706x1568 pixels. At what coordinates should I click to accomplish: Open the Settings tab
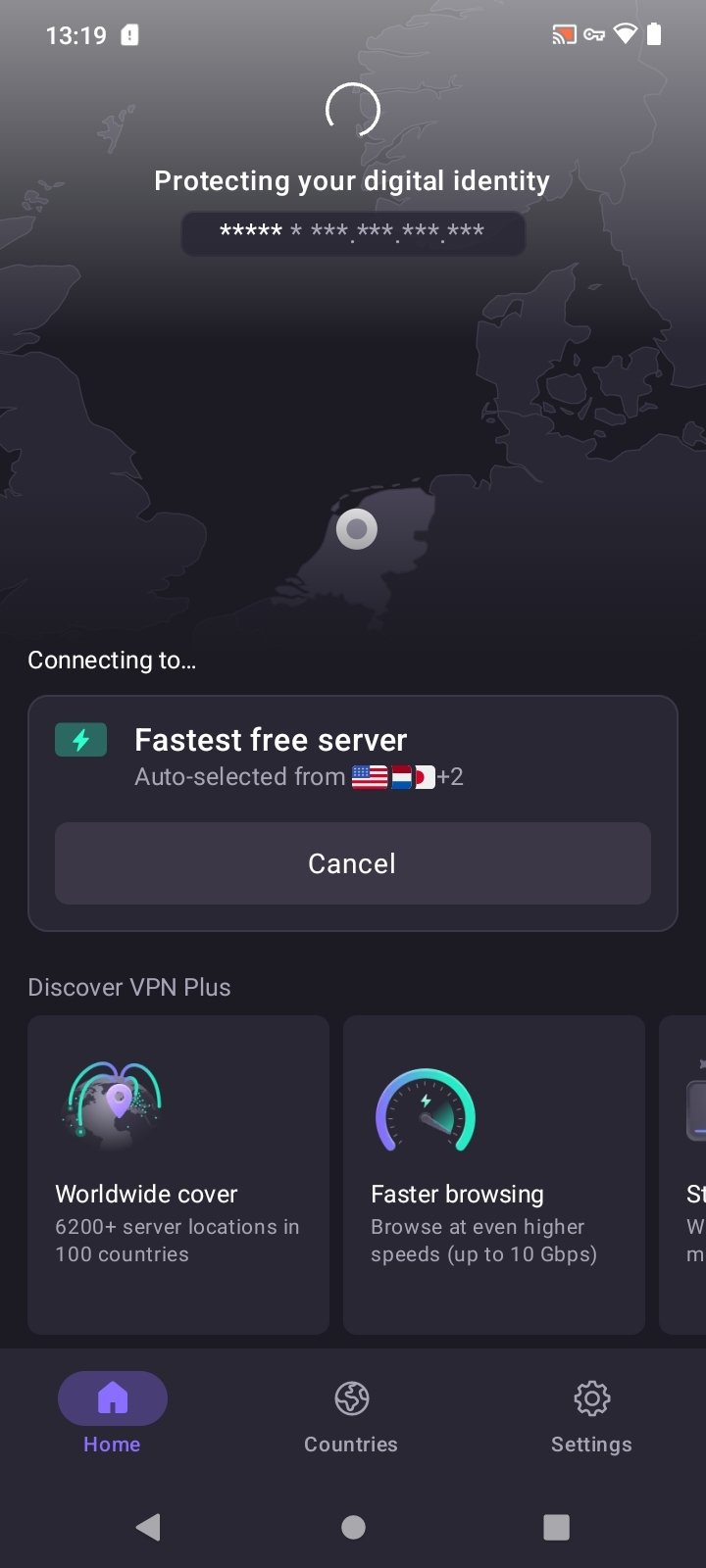tap(591, 1416)
